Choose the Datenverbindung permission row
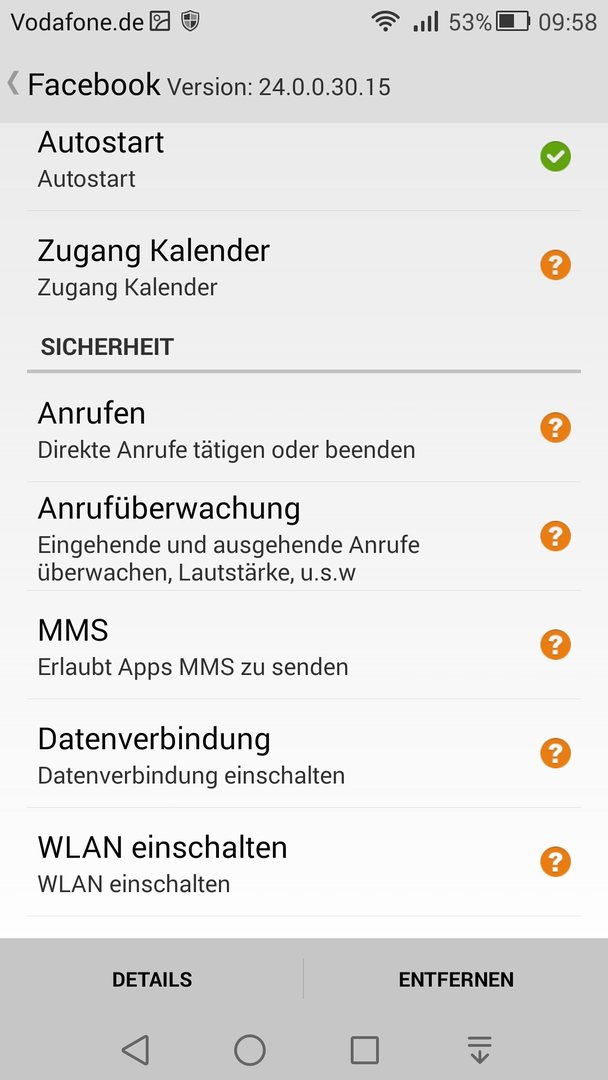The height and width of the screenshot is (1080, 608). tap(304, 754)
